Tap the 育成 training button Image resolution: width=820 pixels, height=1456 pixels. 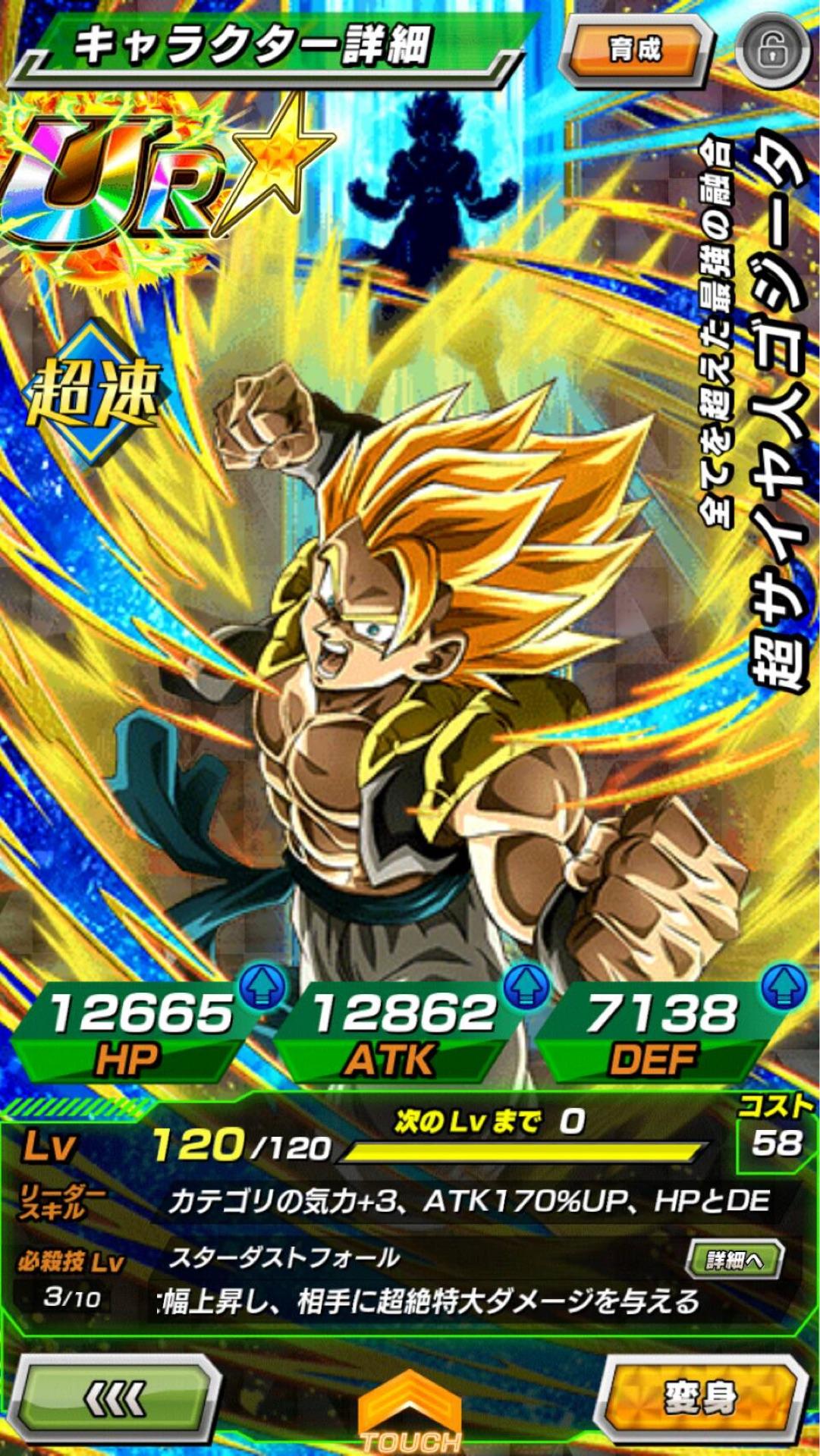(x=636, y=52)
